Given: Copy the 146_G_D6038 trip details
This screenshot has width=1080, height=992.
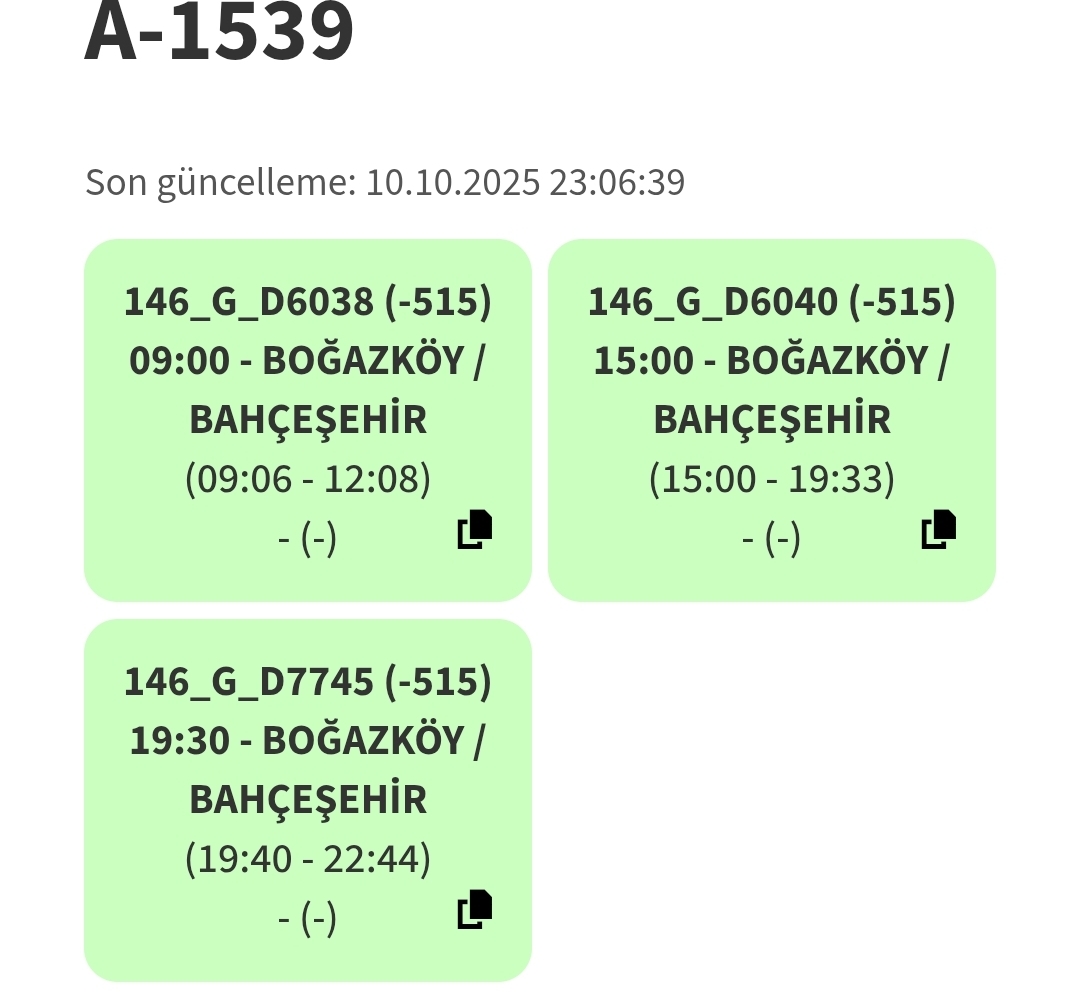Looking at the screenshot, I should pos(475,530).
